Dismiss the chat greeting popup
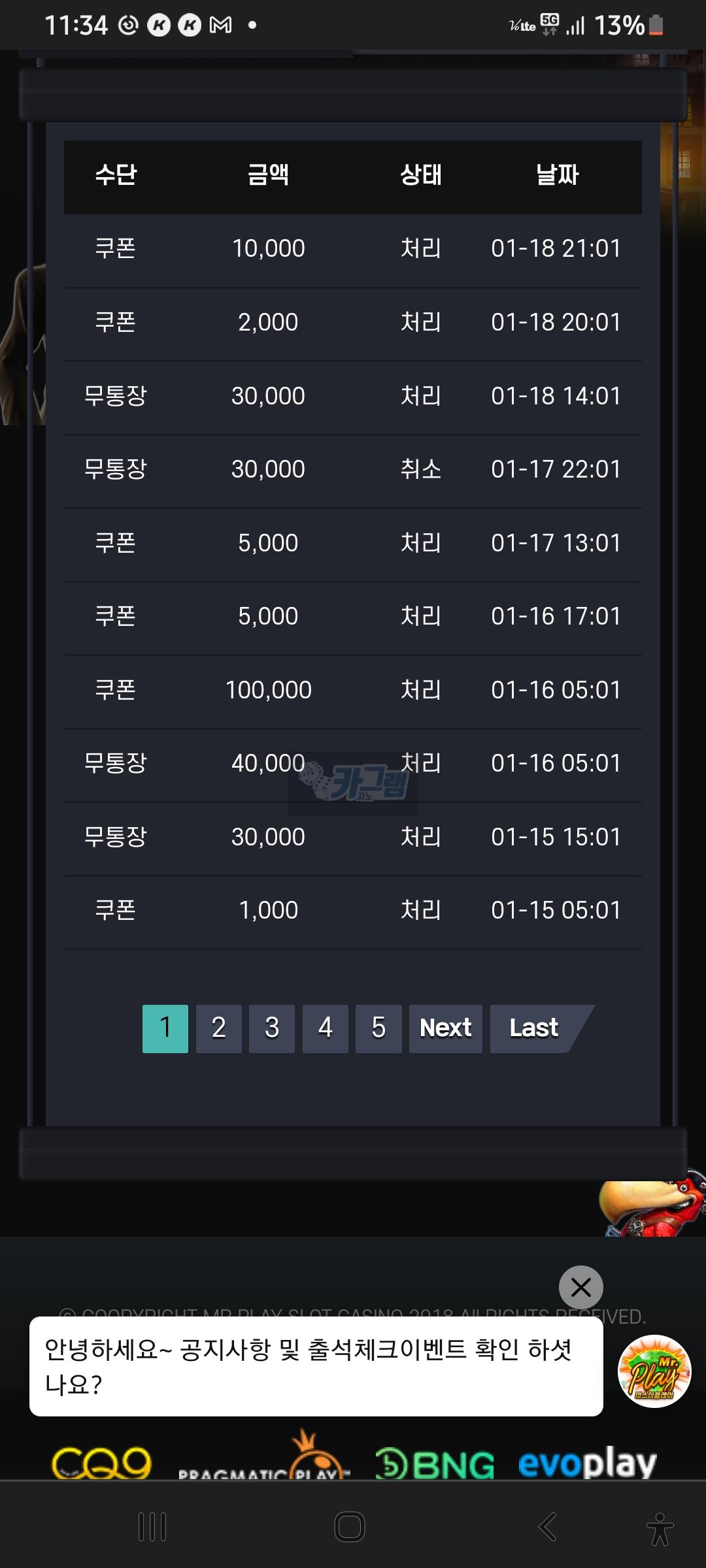 point(580,1287)
